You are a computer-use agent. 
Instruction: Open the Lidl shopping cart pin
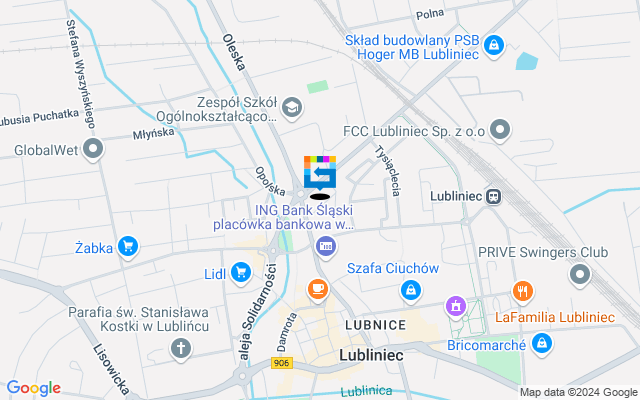[x=241, y=271]
